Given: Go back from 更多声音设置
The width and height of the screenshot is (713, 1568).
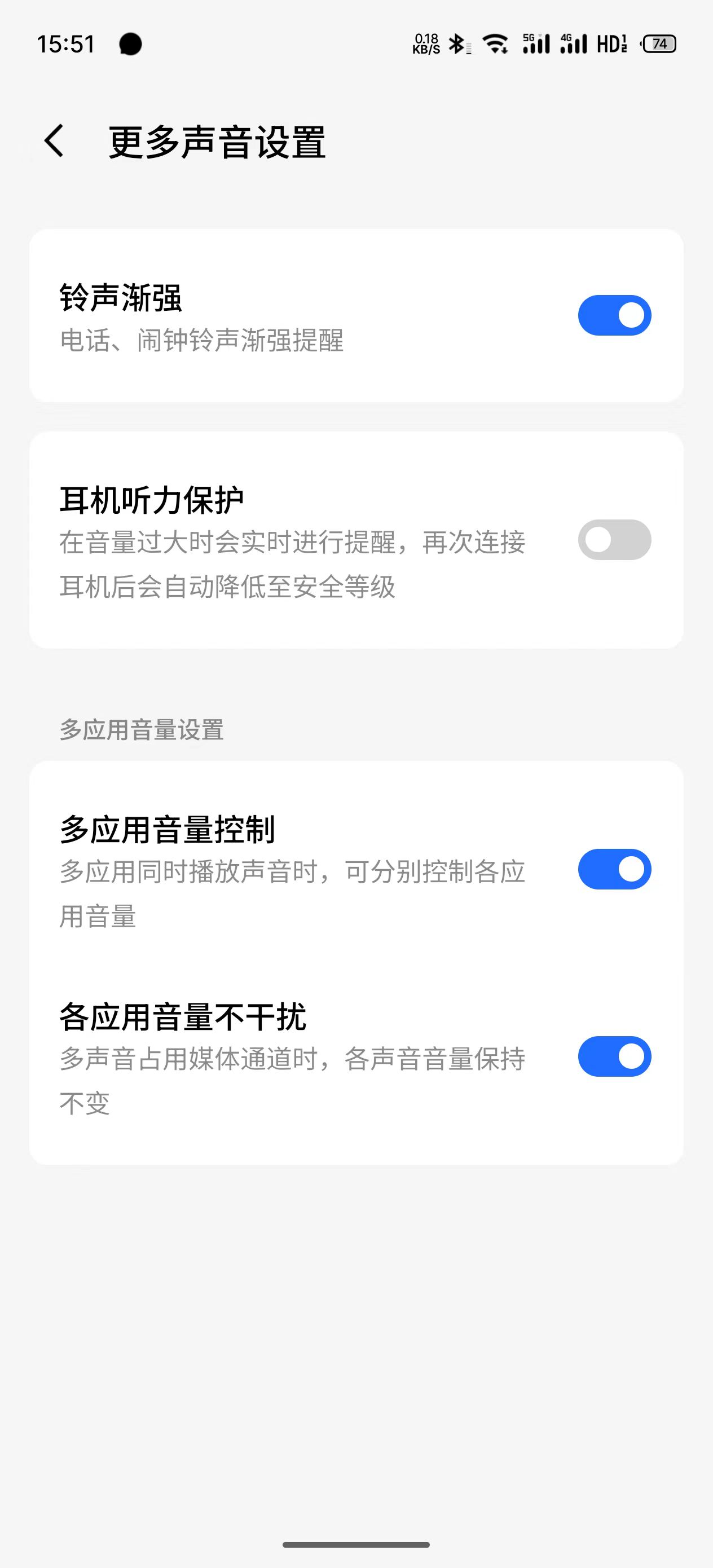Looking at the screenshot, I should (54, 141).
